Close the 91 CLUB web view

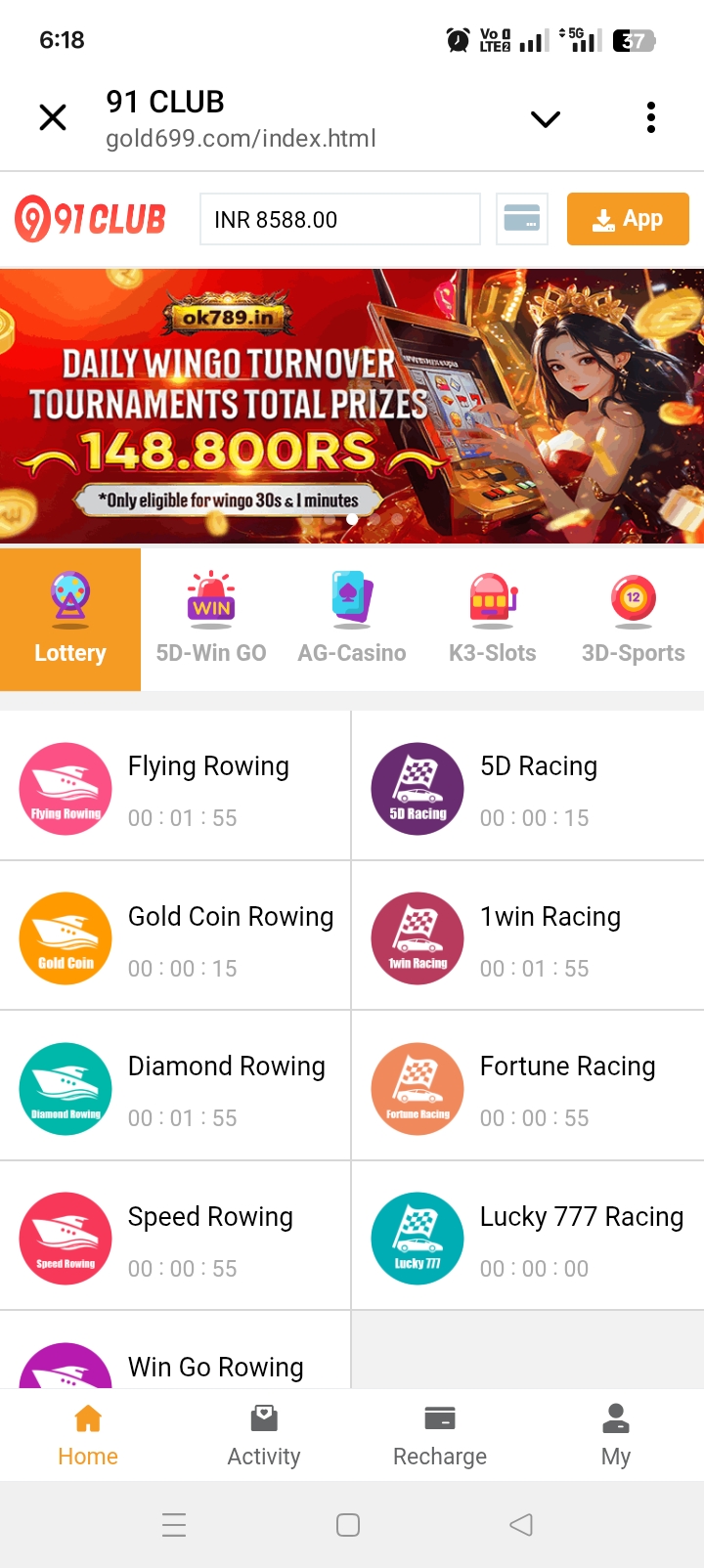(x=53, y=118)
